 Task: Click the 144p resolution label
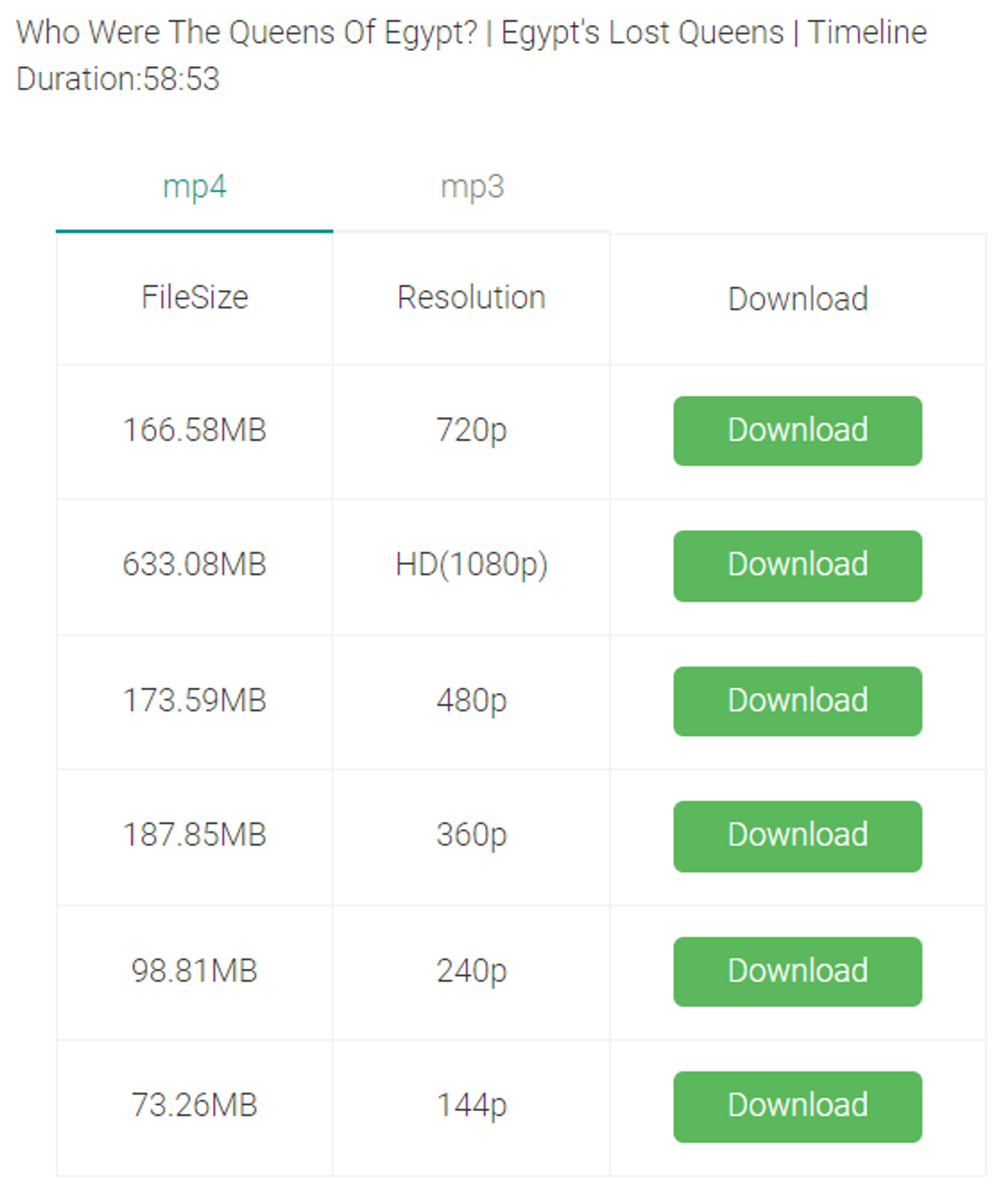coord(471,1104)
